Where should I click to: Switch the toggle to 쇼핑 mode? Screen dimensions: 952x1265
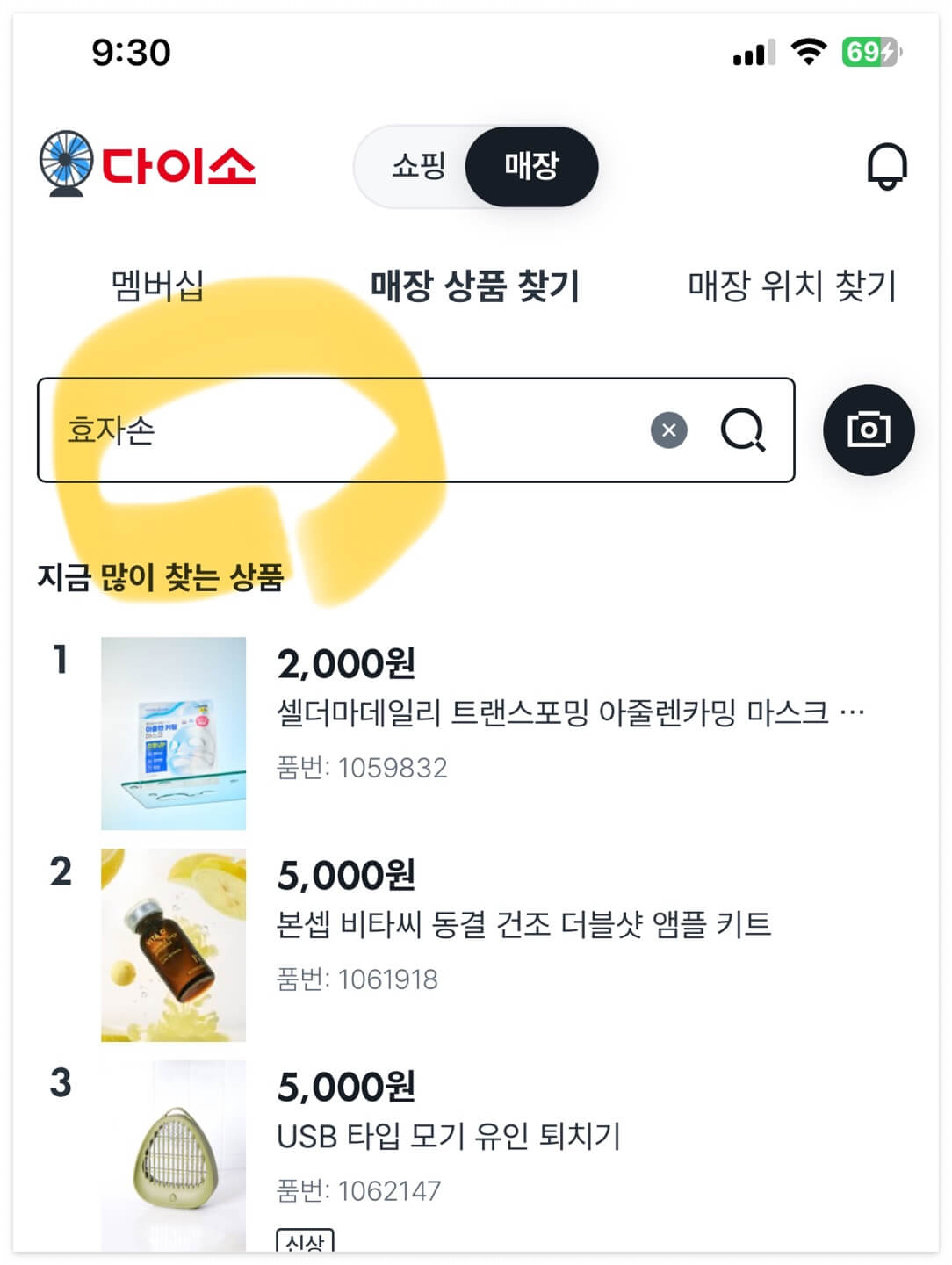[x=421, y=167]
